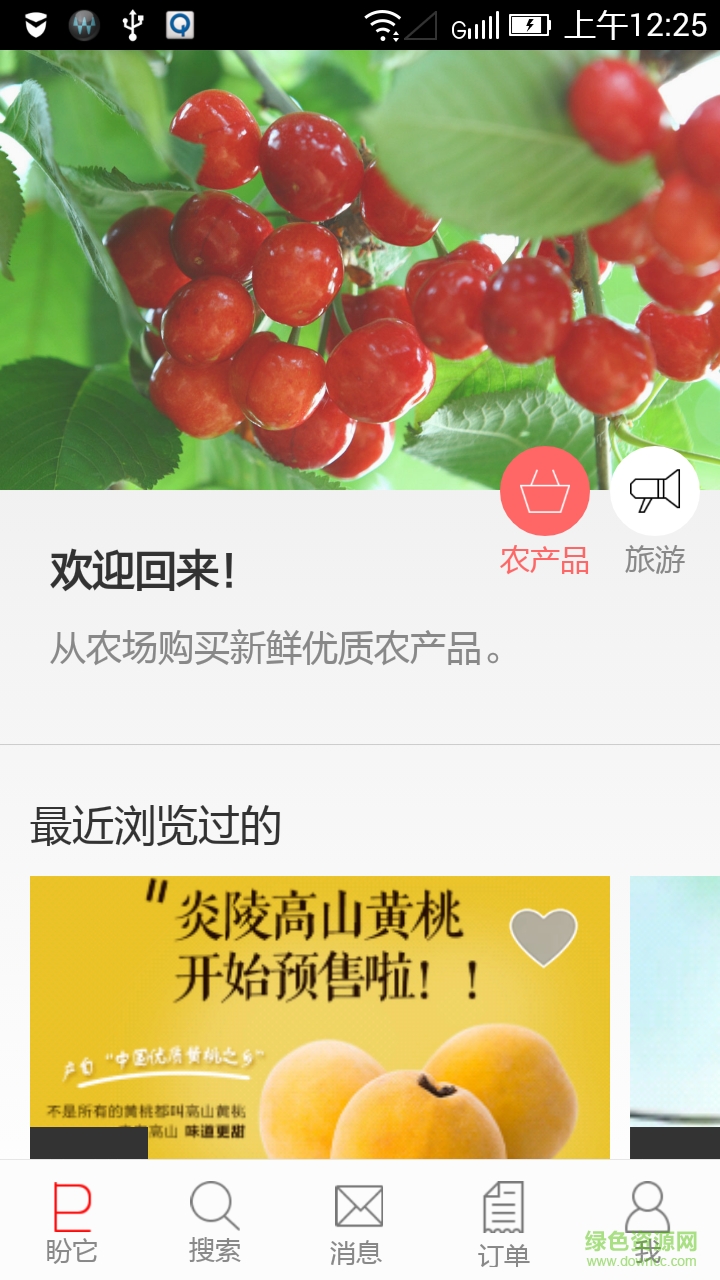Image resolution: width=720 pixels, height=1280 pixels.
Task: Switch to the 消息 tab
Action: click(x=358, y=1222)
